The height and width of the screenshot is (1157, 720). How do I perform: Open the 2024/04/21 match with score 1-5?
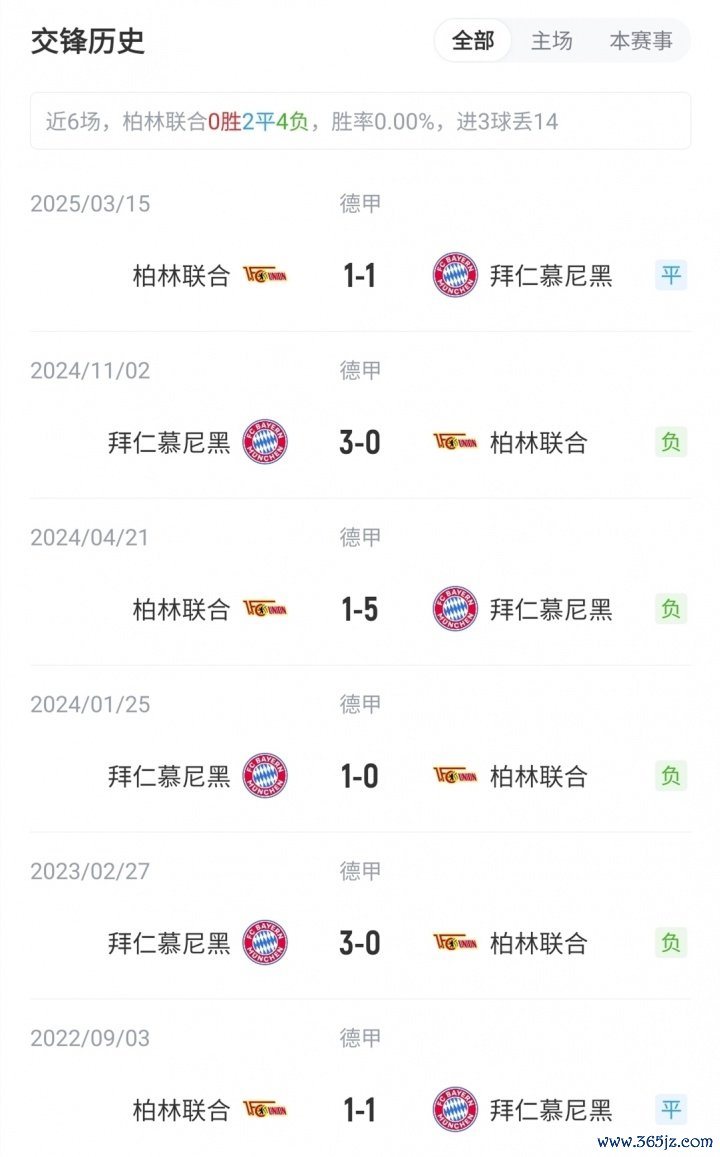tap(360, 609)
